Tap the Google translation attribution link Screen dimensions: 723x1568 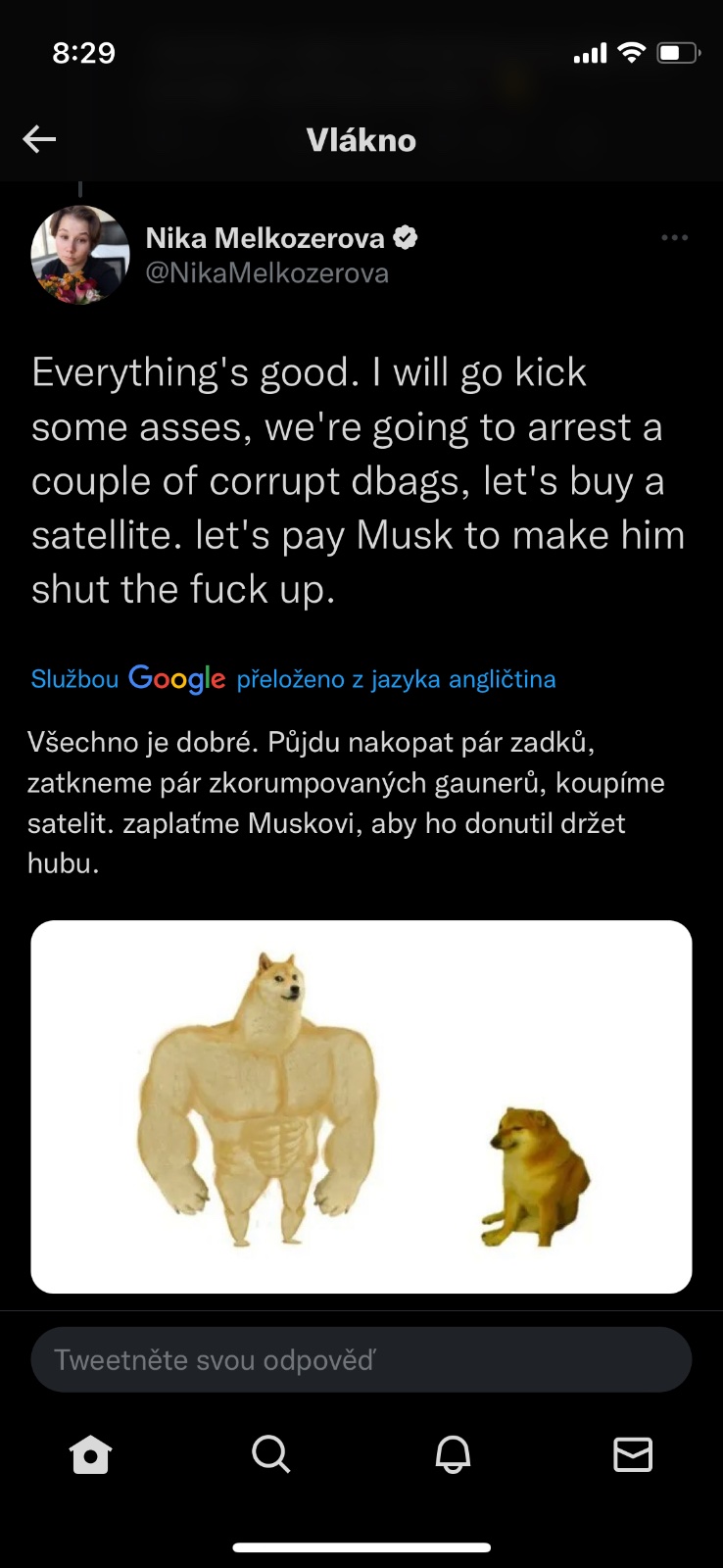[x=293, y=678]
